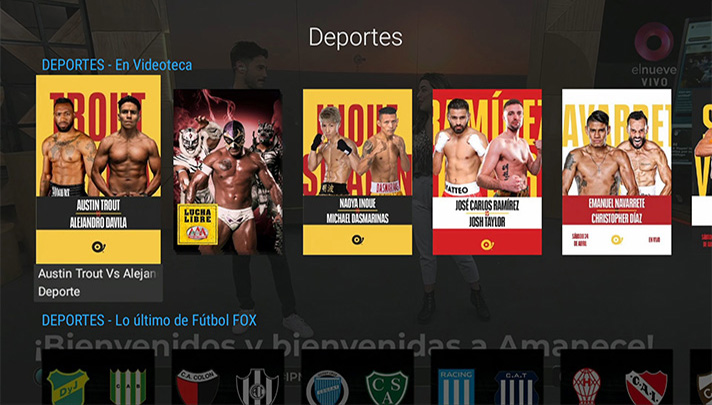The height and width of the screenshot is (405, 712).
Task: Open the Defensa y Justicia vs Banfield match
Action: [x=98, y=380]
